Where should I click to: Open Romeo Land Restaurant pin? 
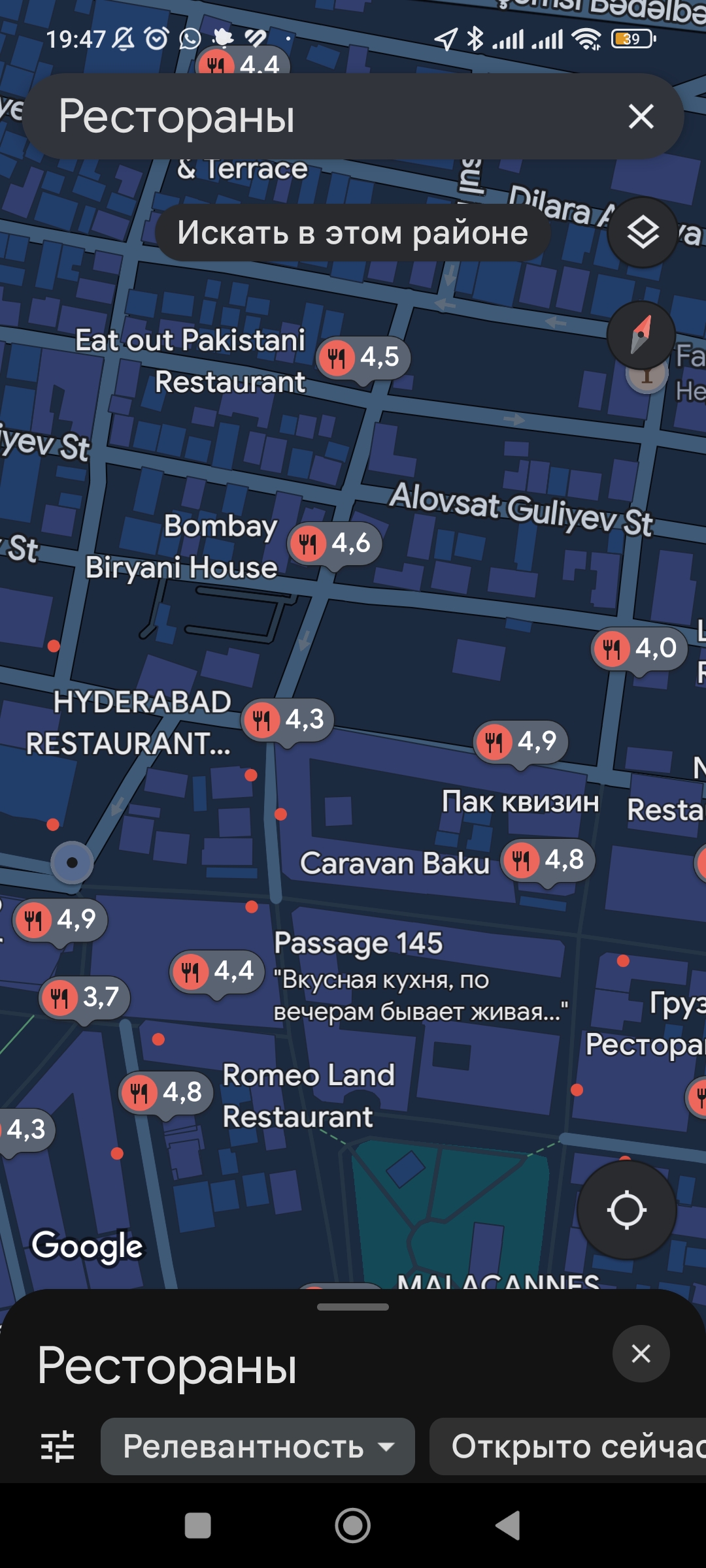click(167, 1093)
